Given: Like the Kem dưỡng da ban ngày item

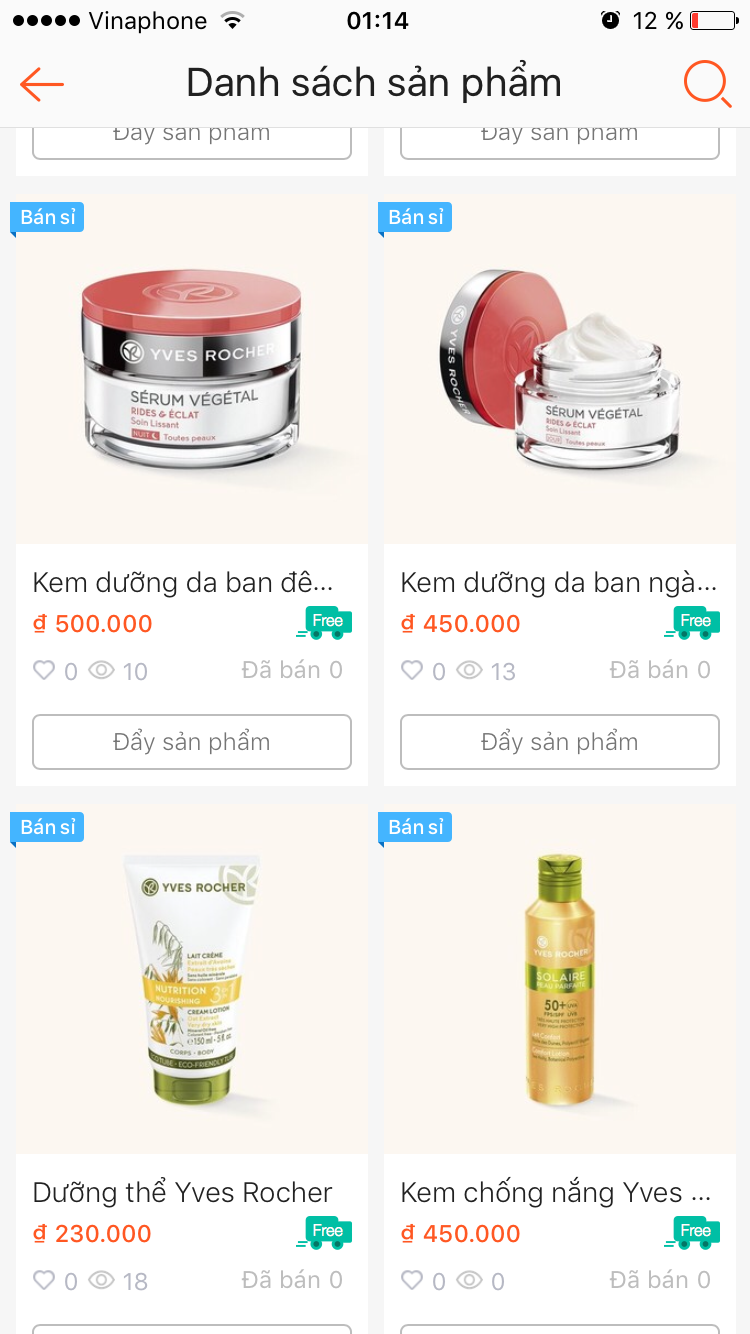Looking at the screenshot, I should pyautogui.click(x=412, y=670).
